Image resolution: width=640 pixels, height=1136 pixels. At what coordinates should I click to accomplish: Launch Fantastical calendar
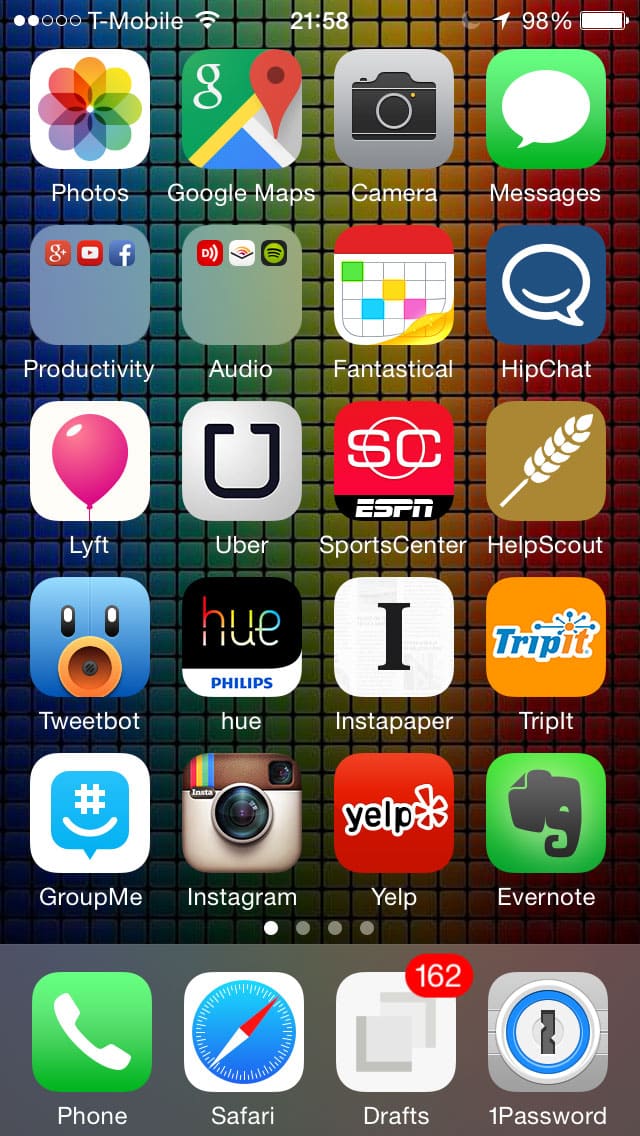coord(394,285)
